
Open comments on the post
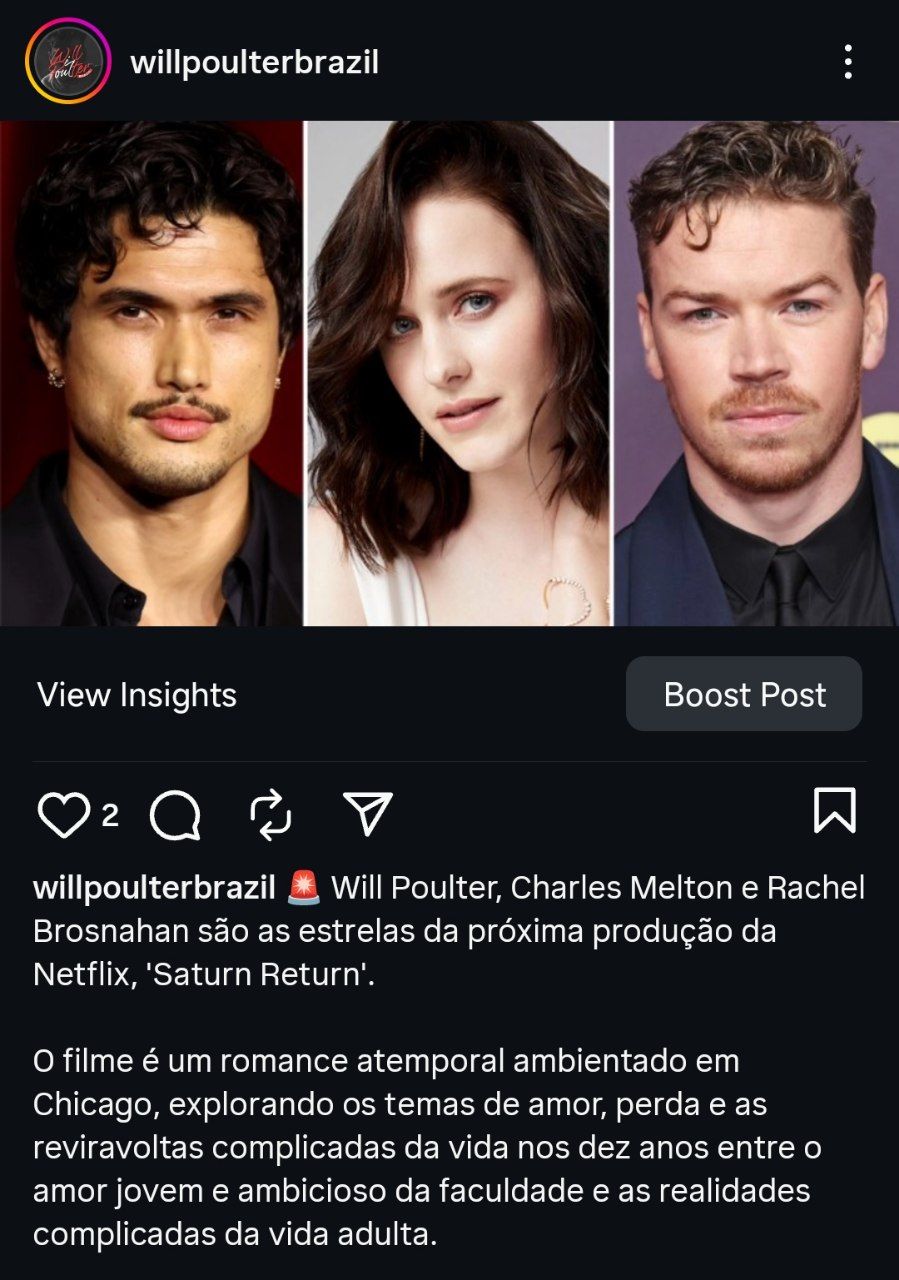[175, 815]
